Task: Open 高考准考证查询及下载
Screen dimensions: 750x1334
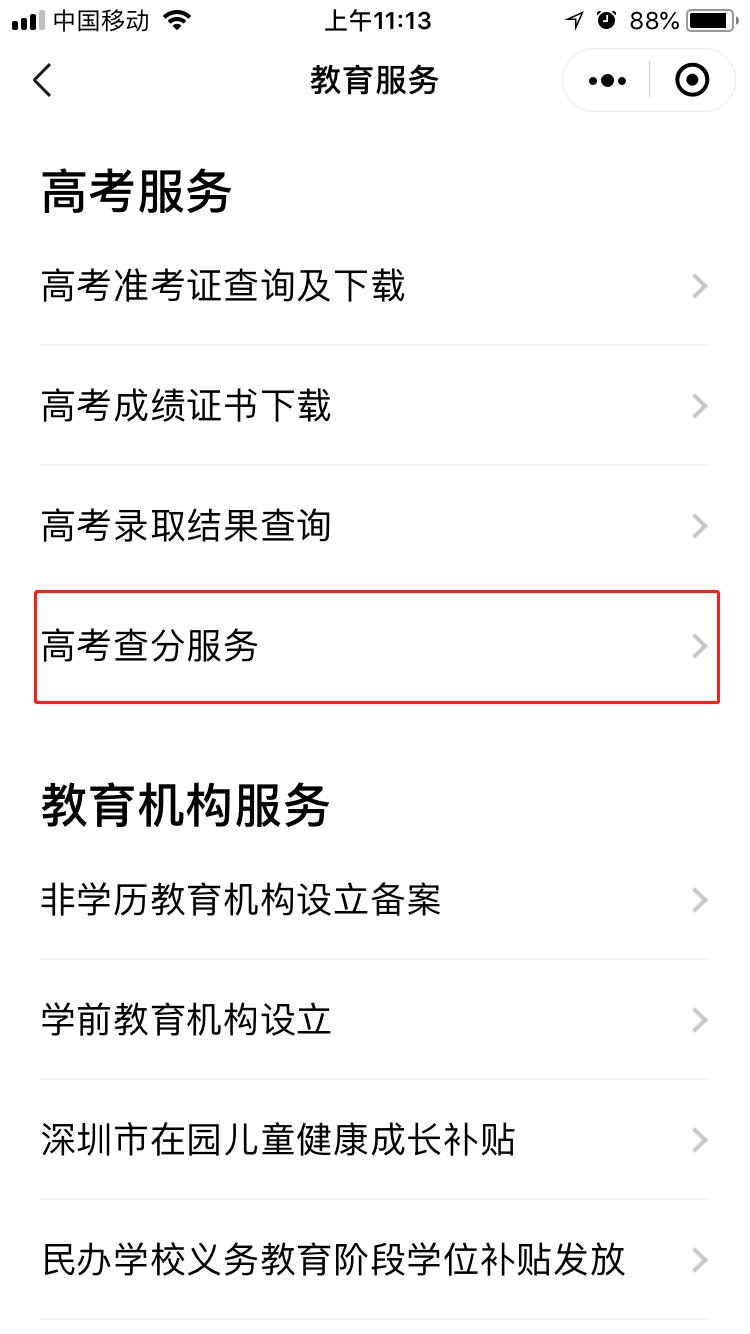Action: tap(375, 287)
